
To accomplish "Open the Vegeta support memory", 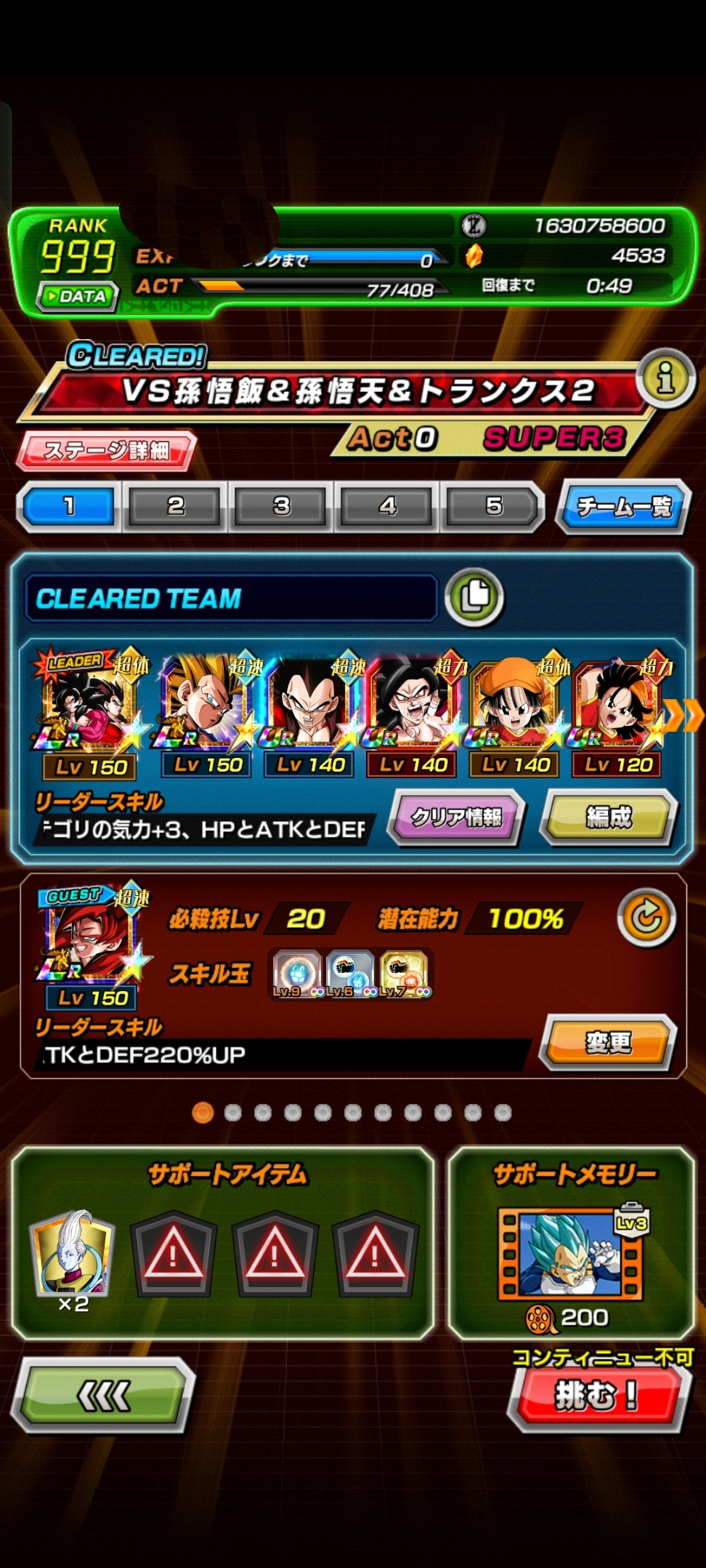I will click(572, 1254).
